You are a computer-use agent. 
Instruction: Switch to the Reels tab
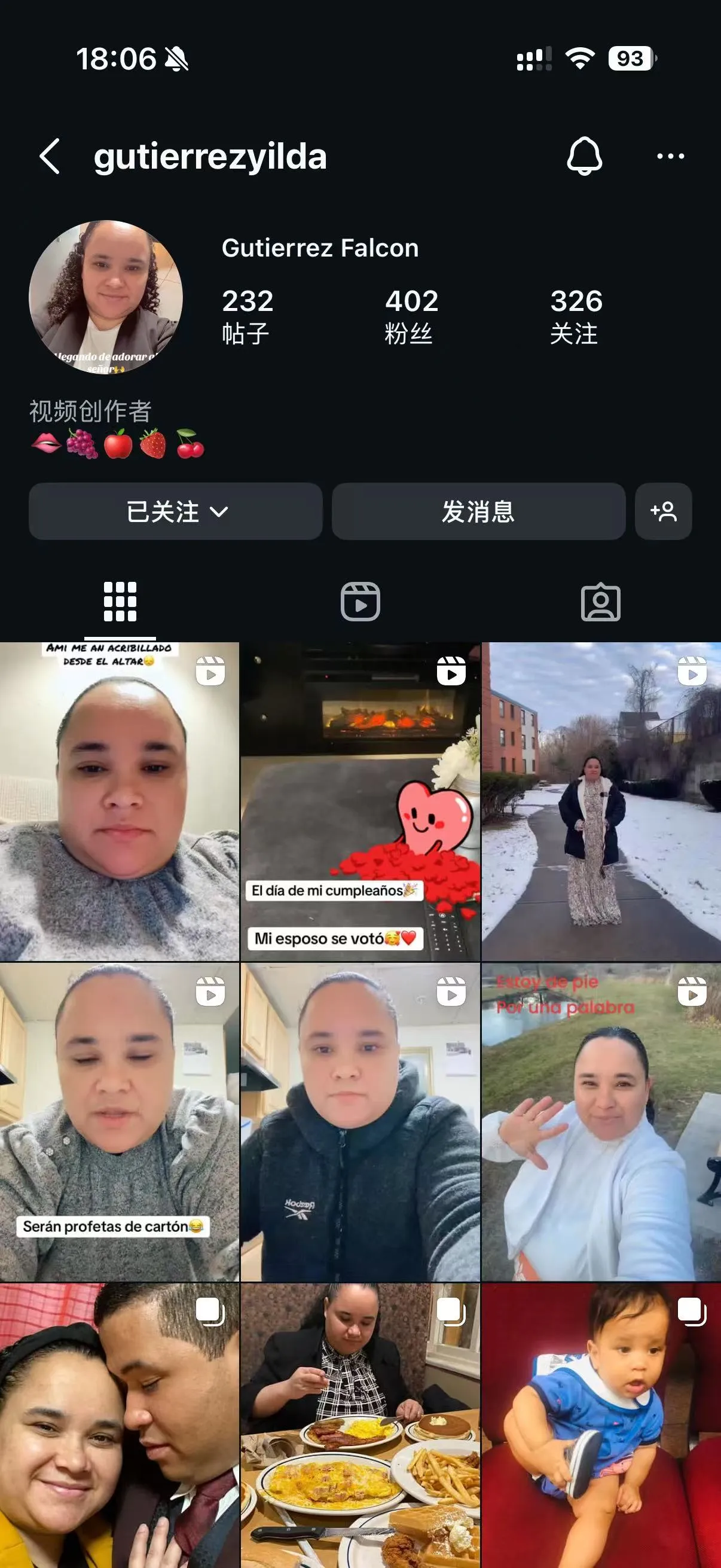[x=360, y=602]
